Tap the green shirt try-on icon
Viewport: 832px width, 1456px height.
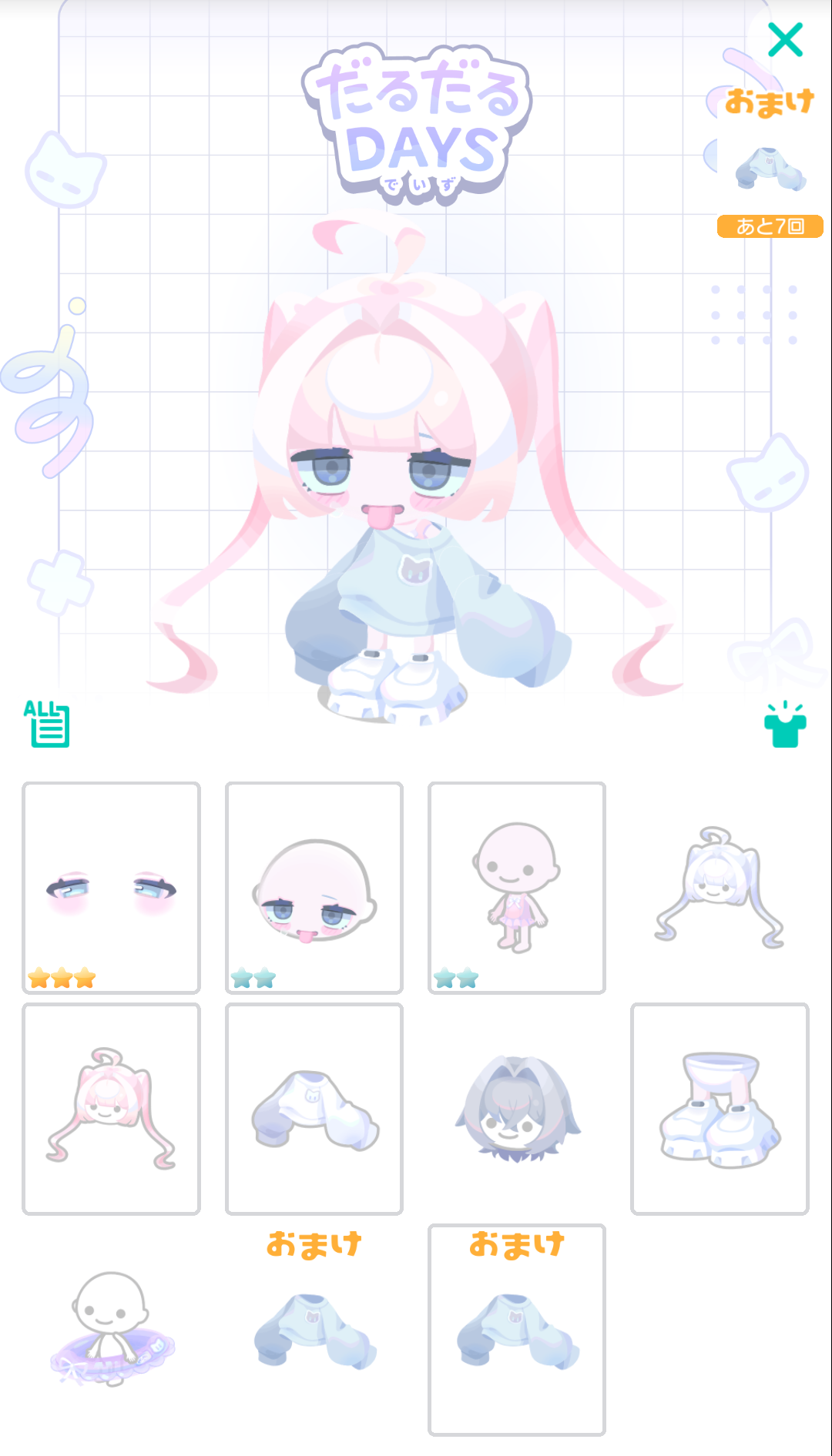pos(785,725)
